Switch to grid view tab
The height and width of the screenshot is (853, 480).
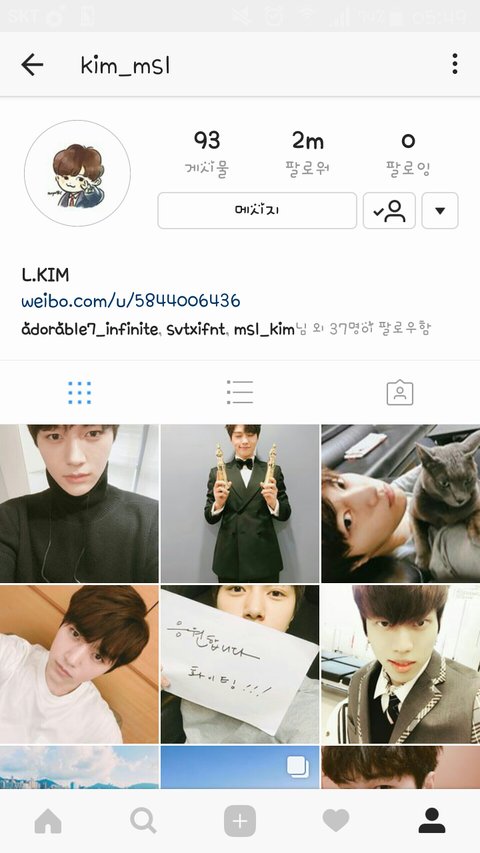point(79,392)
